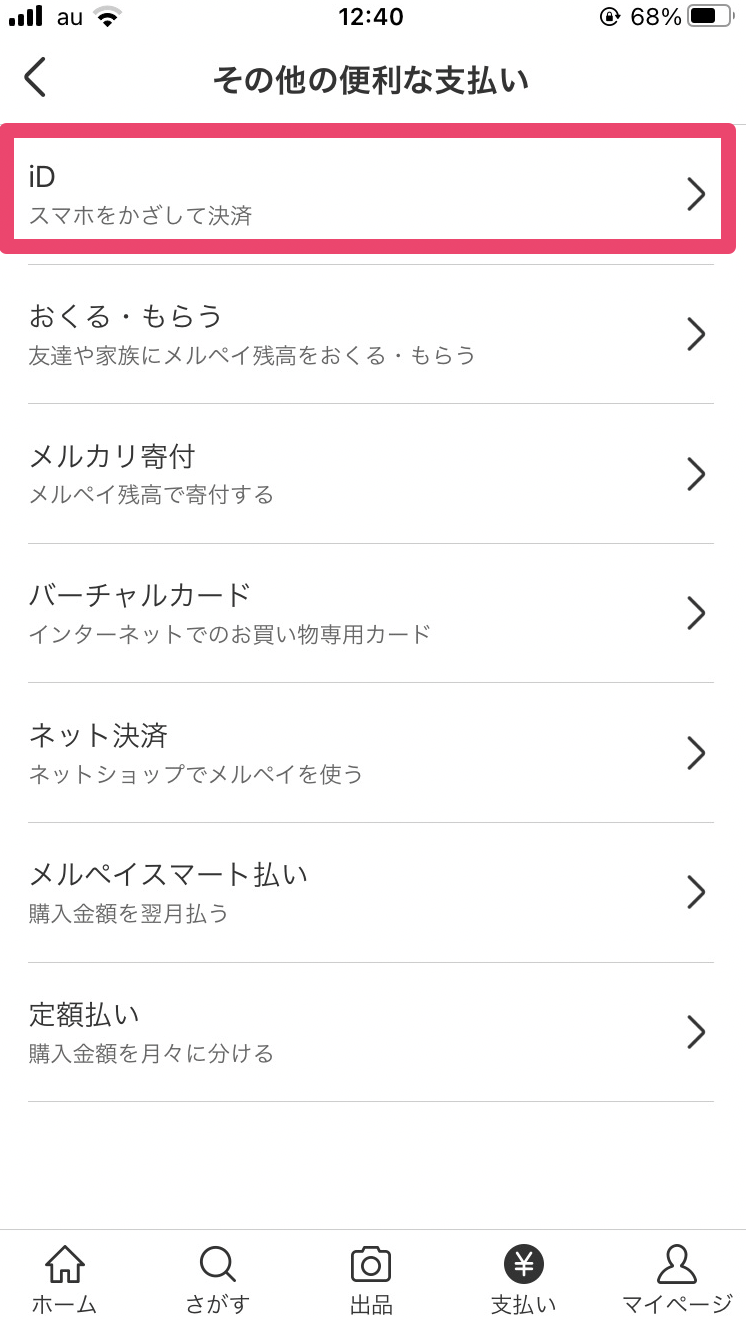Go to the さがす tab
This screenshot has width=746, height=1320.
click(x=217, y=1278)
